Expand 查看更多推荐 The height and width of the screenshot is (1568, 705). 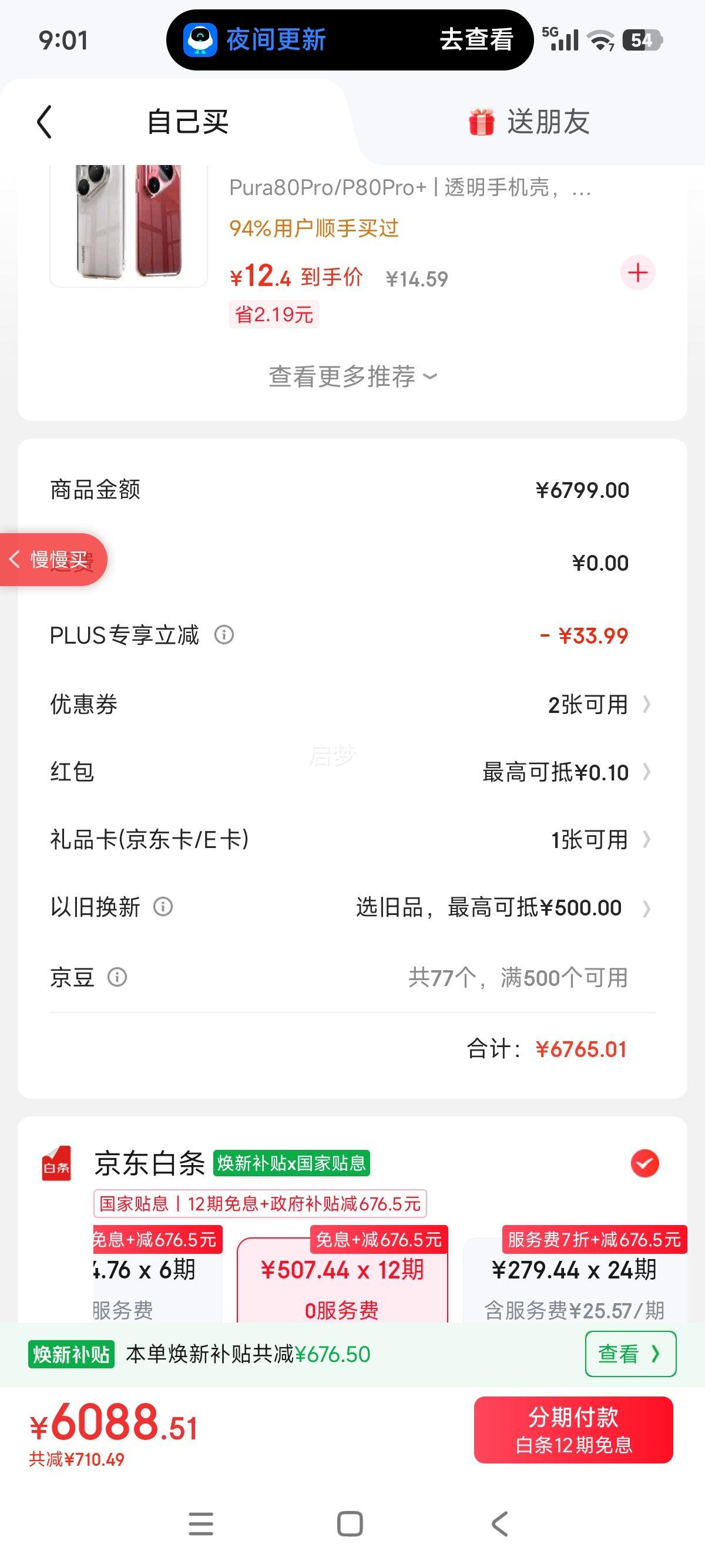pos(352,377)
